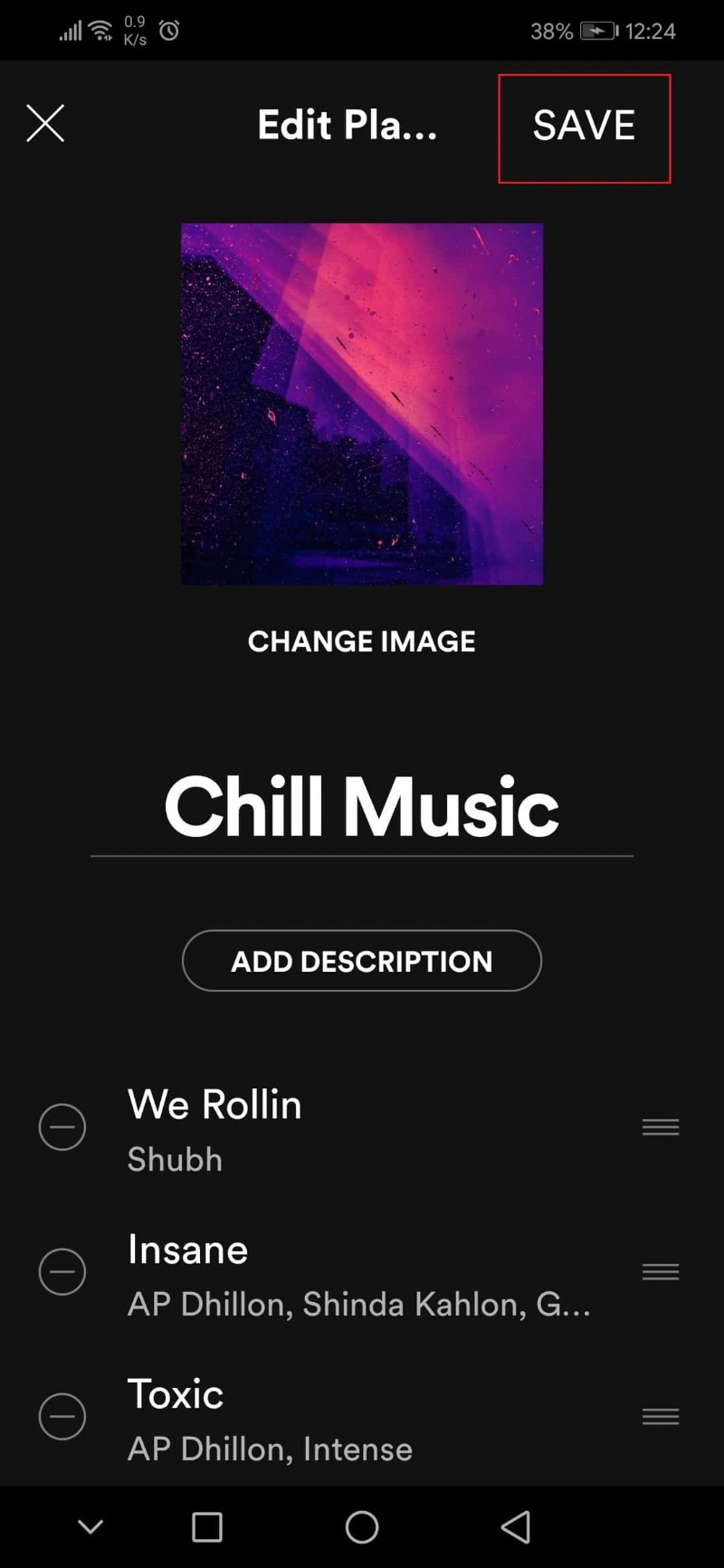
Task: Close the Edit Playlist screen
Action: point(45,123)
